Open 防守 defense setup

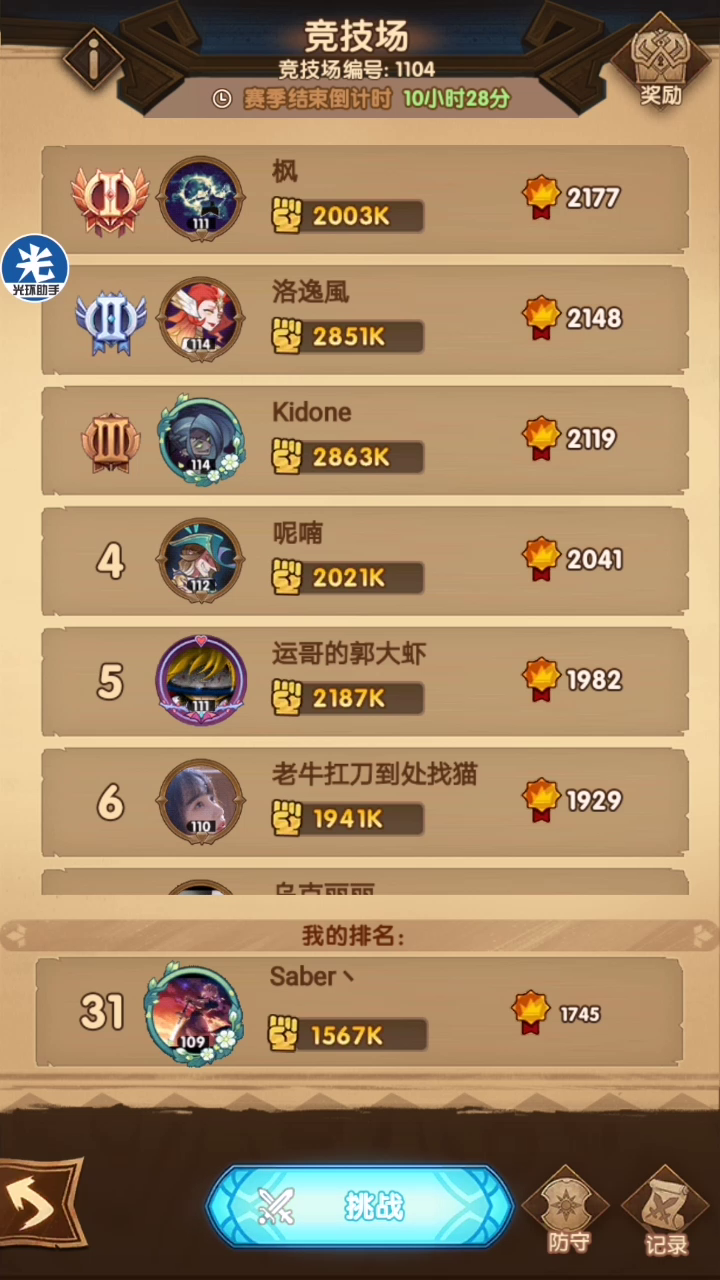[x=568, y=1210]
